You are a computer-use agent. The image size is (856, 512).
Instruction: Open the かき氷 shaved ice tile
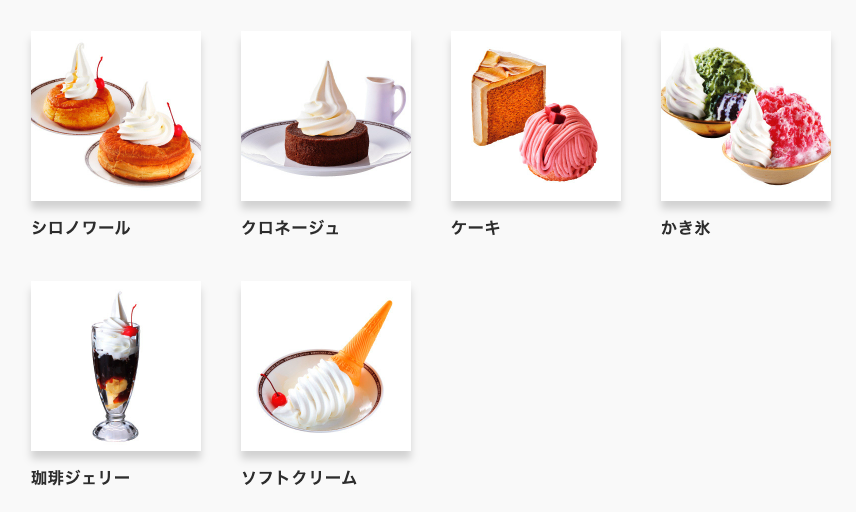click(746, 116)
